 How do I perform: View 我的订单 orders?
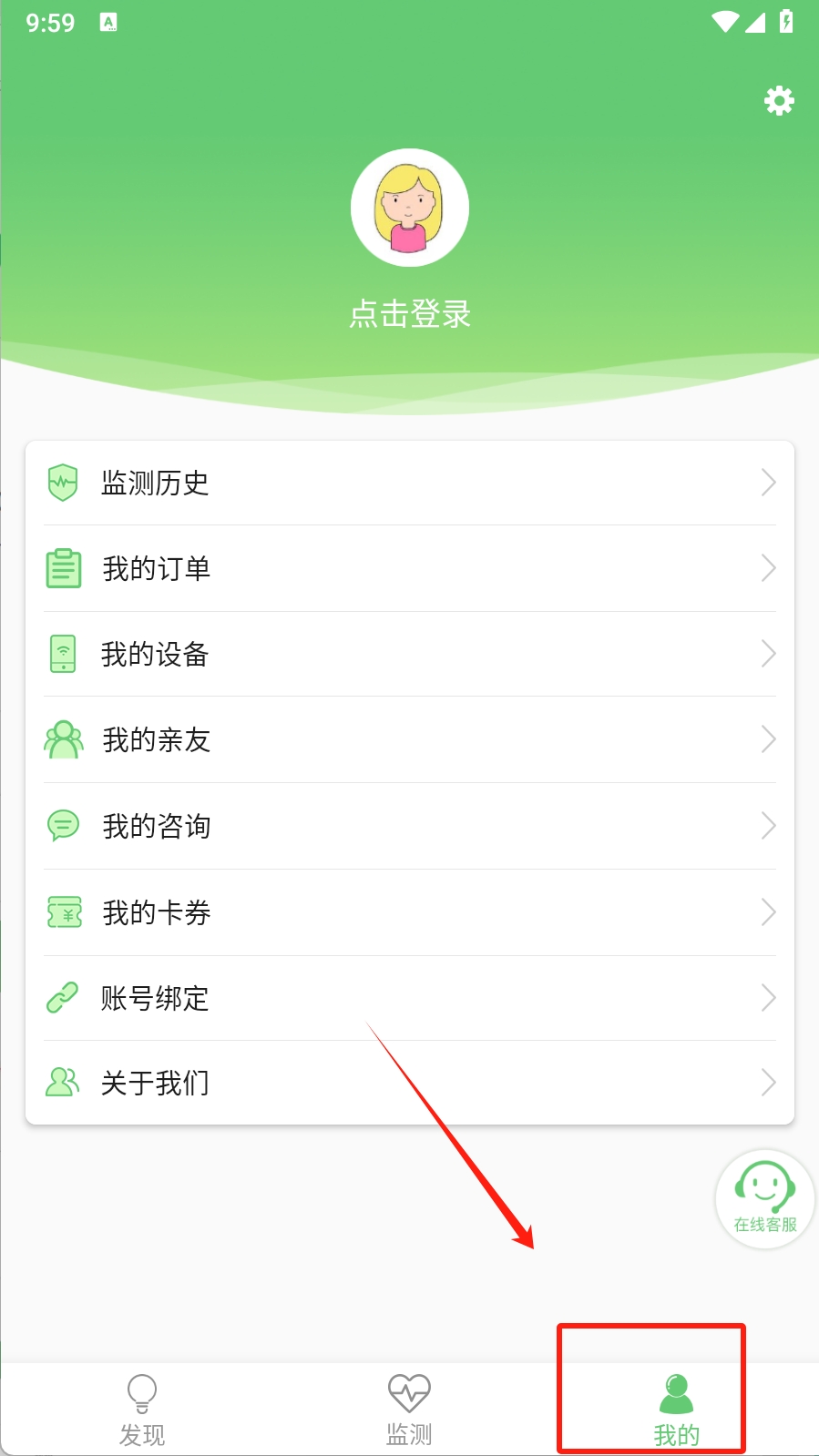410,568
